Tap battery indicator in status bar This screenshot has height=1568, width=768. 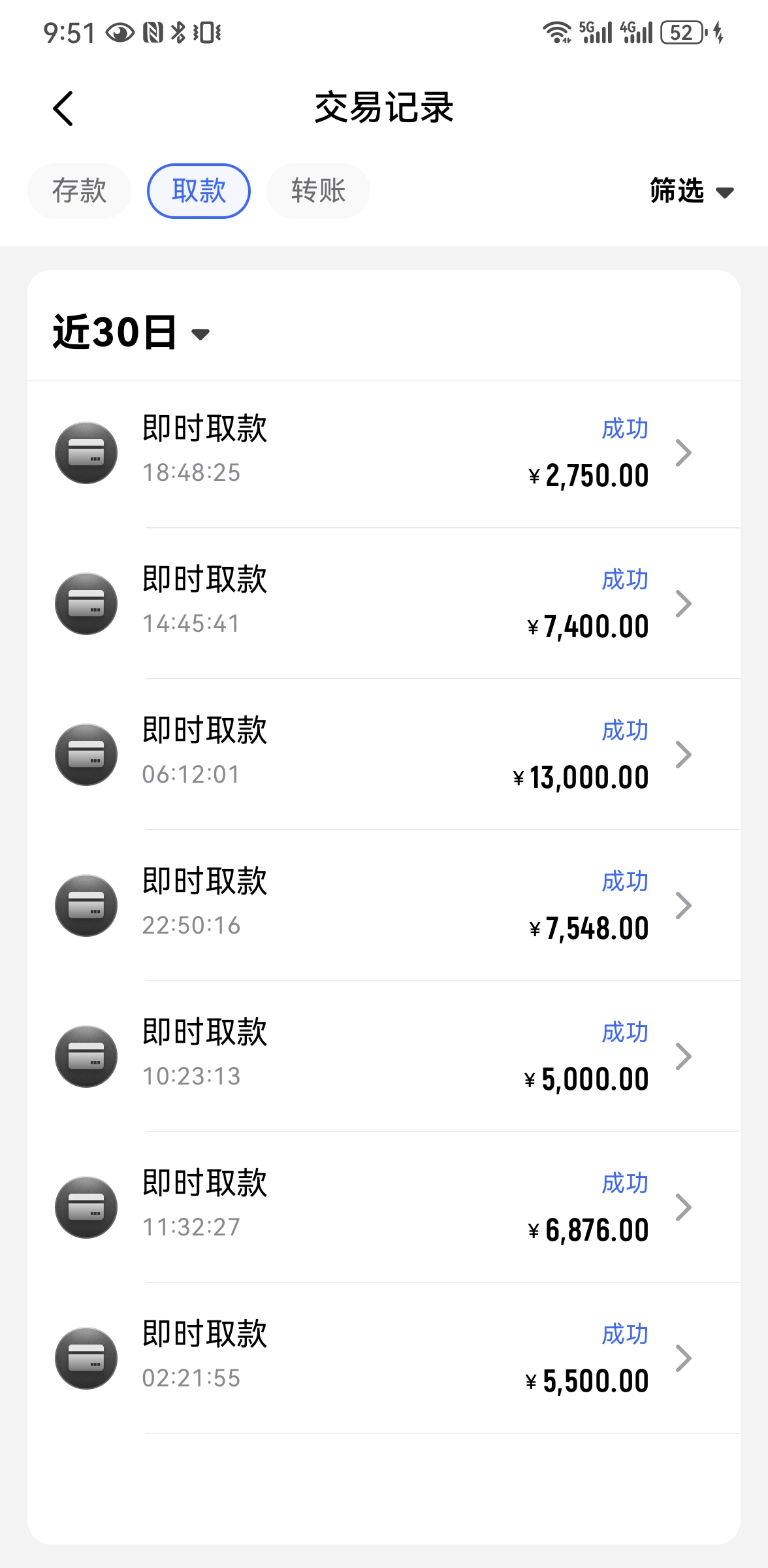pyautogui.click(x=679, y=33)
